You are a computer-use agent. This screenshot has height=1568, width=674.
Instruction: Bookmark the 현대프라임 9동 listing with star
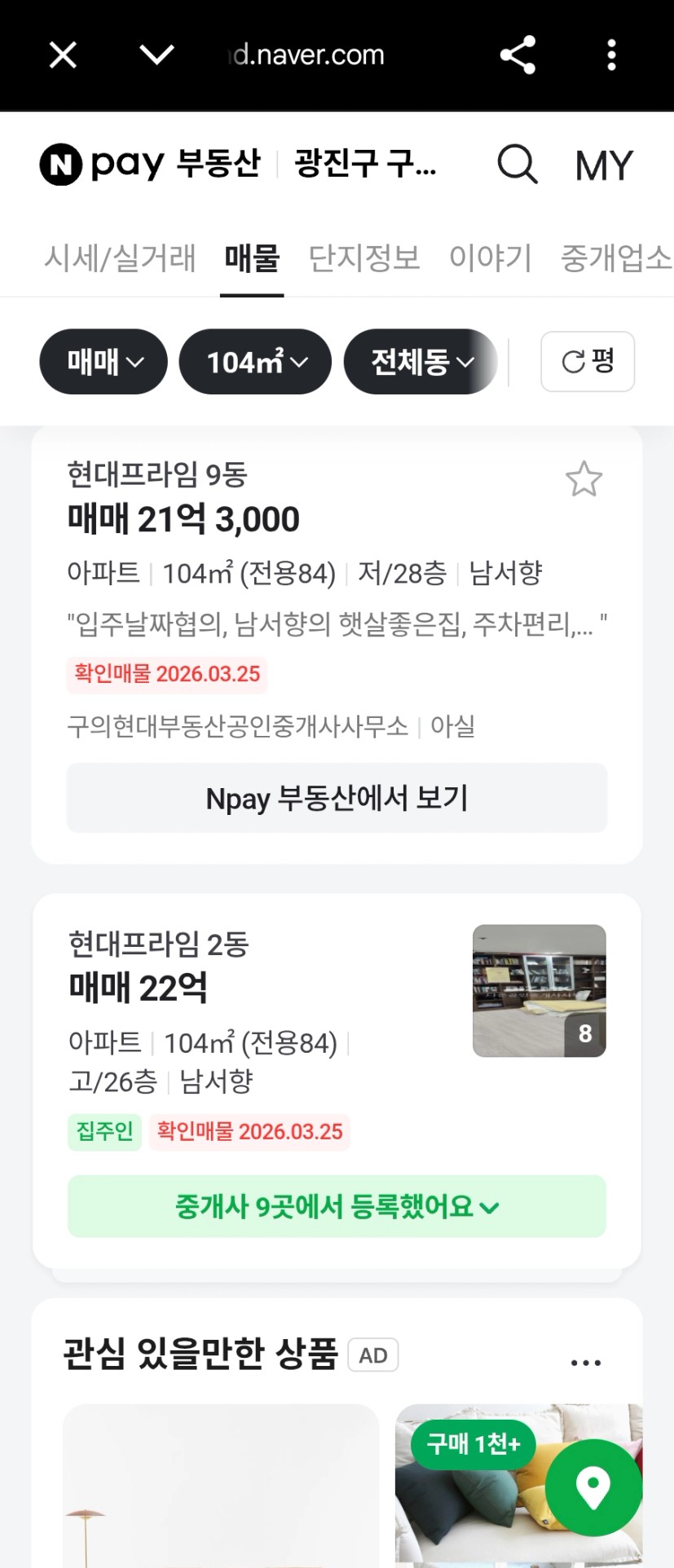click(584, 479)
